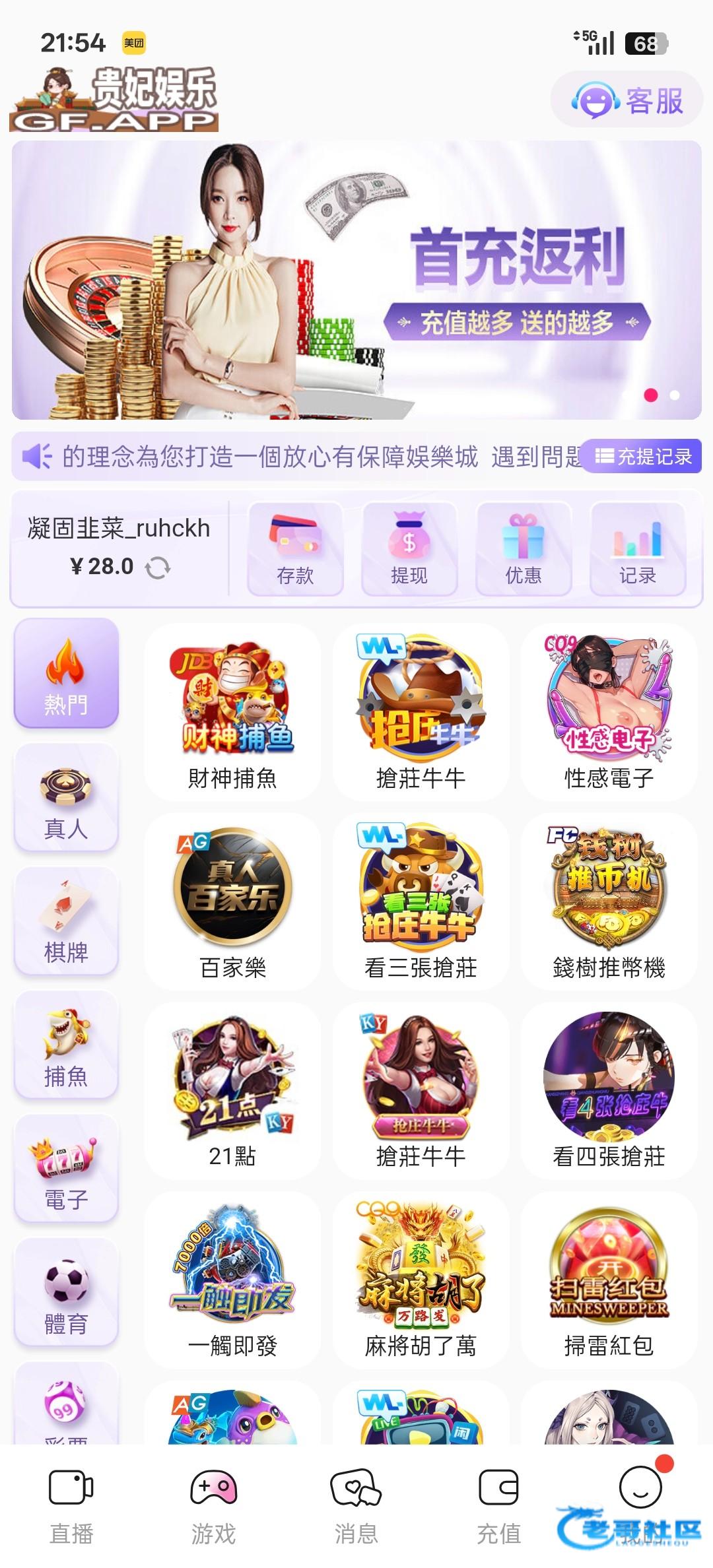Select the 電子 category
Viewport: 713px width, 1568px height.
(66, 1168)
